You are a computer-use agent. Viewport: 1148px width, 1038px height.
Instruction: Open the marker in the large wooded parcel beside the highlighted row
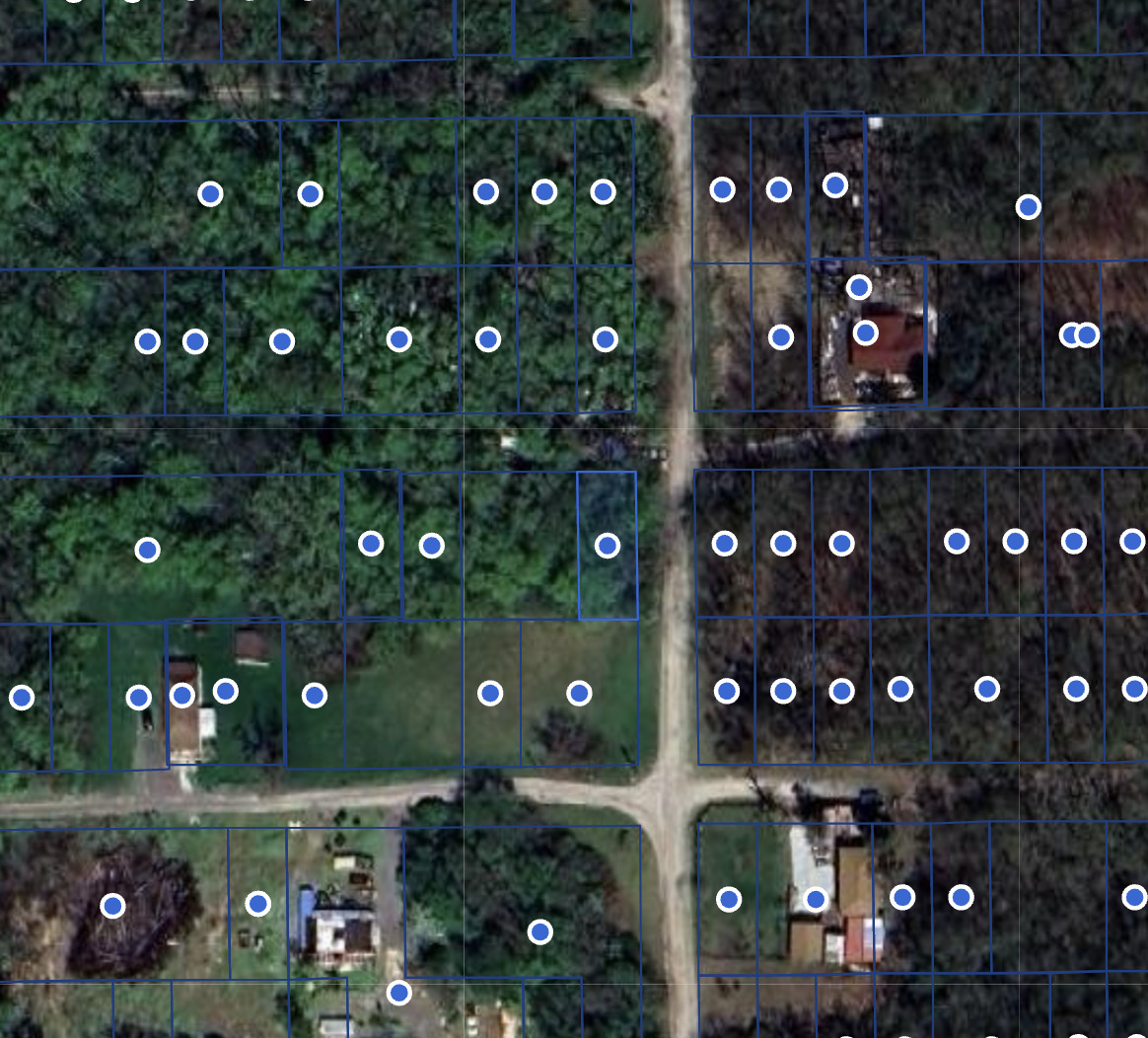[x=147, y=550]
